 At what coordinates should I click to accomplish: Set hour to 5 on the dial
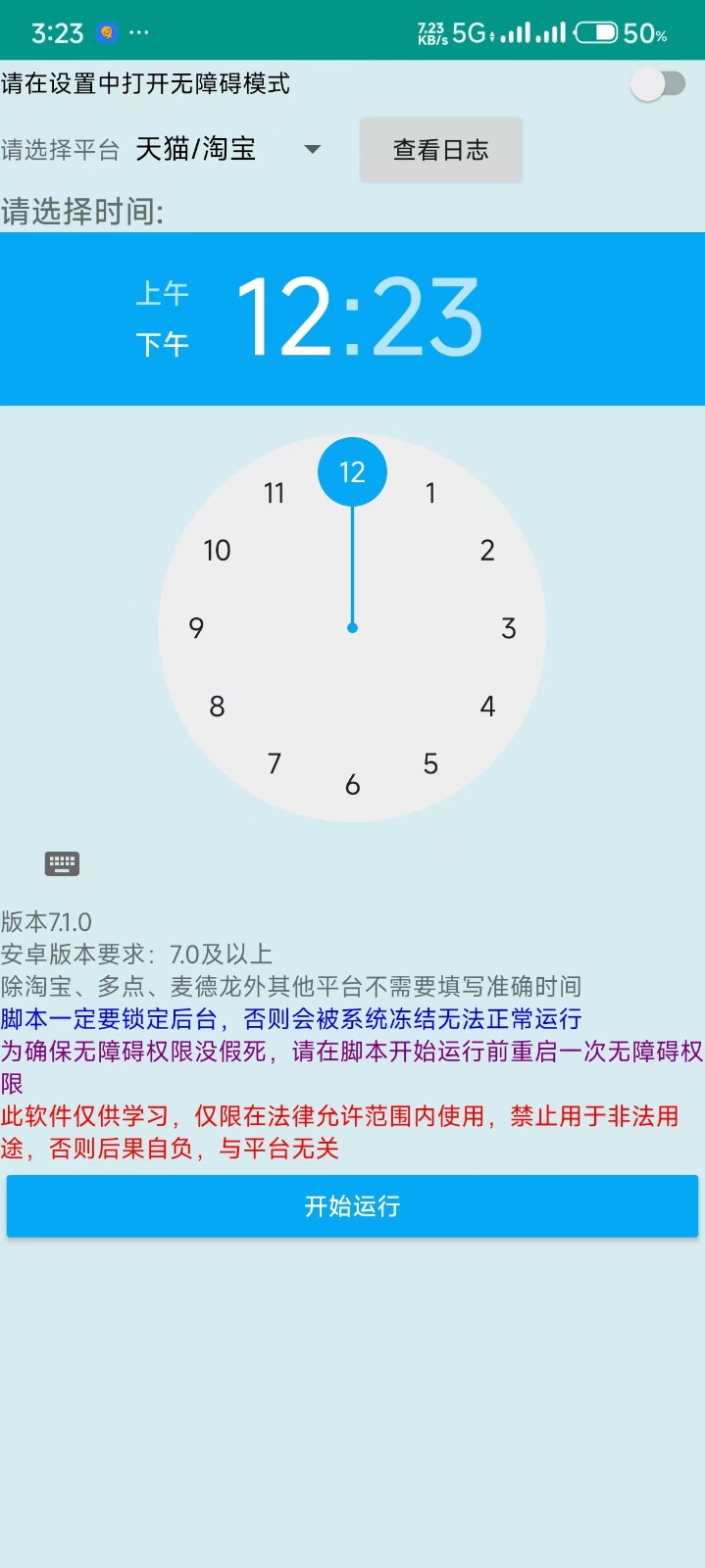[x=430, y=763]
